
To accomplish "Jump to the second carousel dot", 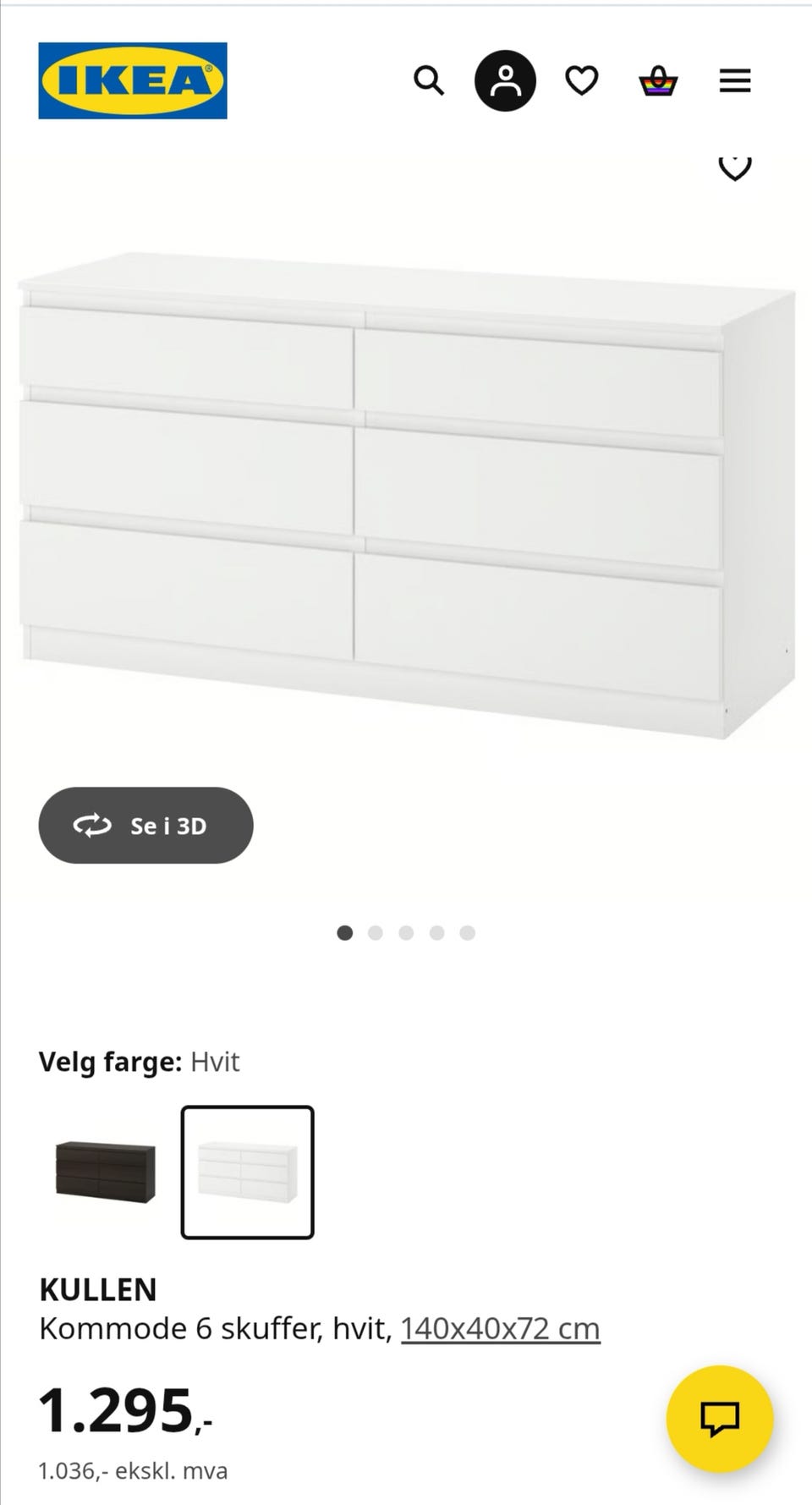I will (376, 933).
